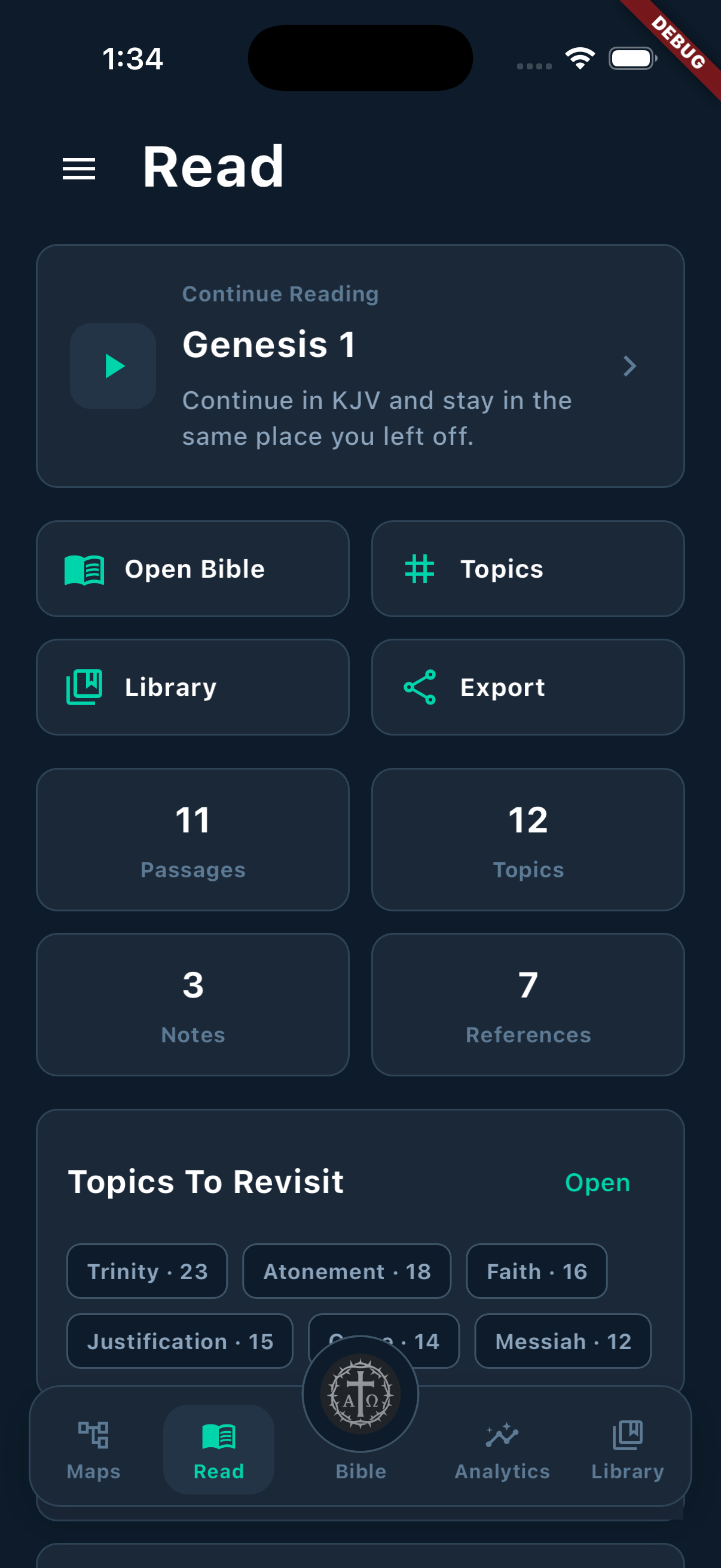This screenshot has height=1568, width=721.
Task: Select the Maps icon in bottom navigation
Action: coord(93,1435)
